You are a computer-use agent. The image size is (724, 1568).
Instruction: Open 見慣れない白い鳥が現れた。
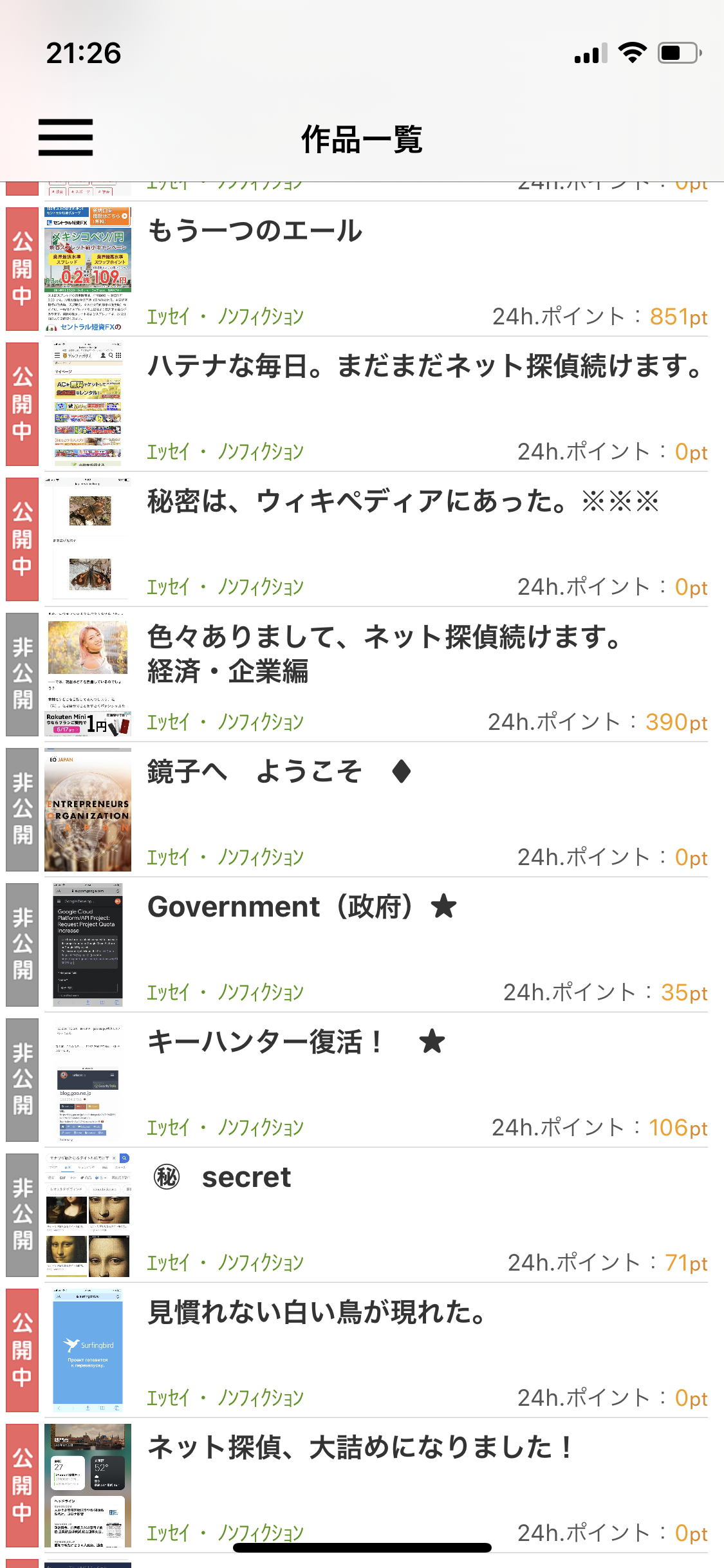click(x=317, y=1312)
